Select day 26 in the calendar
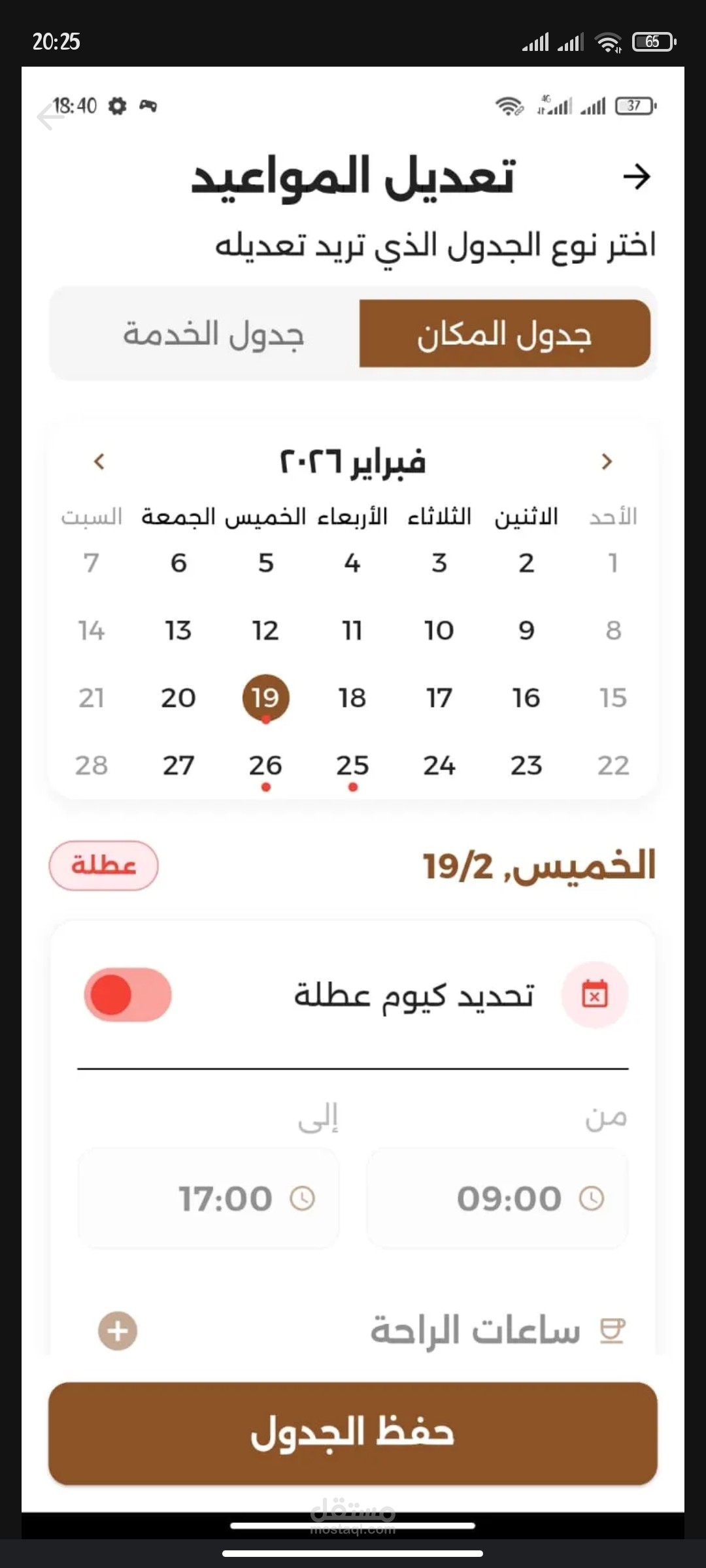The height and width of the screenshot is (1568, 706). (265, 766)
